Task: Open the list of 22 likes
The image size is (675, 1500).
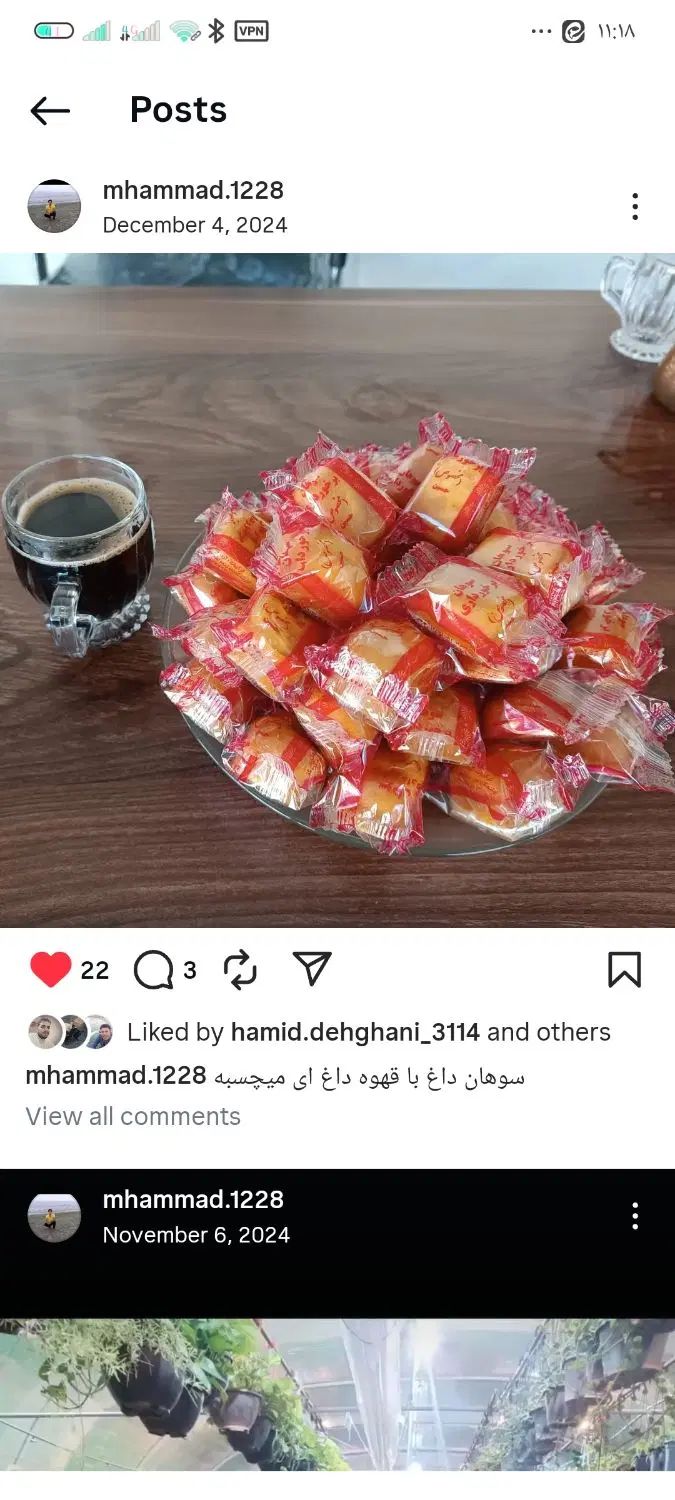Action: (x=95, y=970)
